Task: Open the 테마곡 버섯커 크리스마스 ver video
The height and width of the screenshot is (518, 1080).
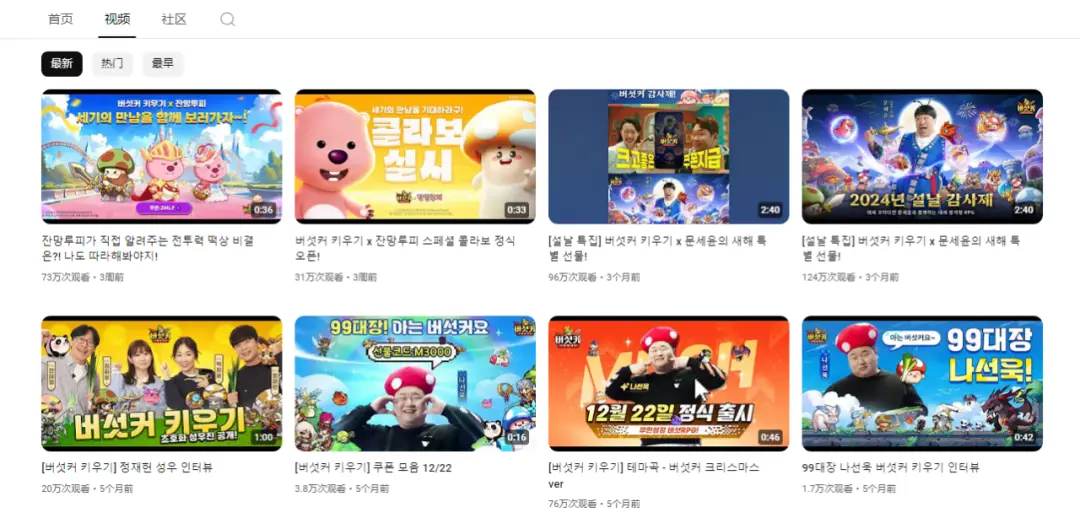Action: (668, 383)
